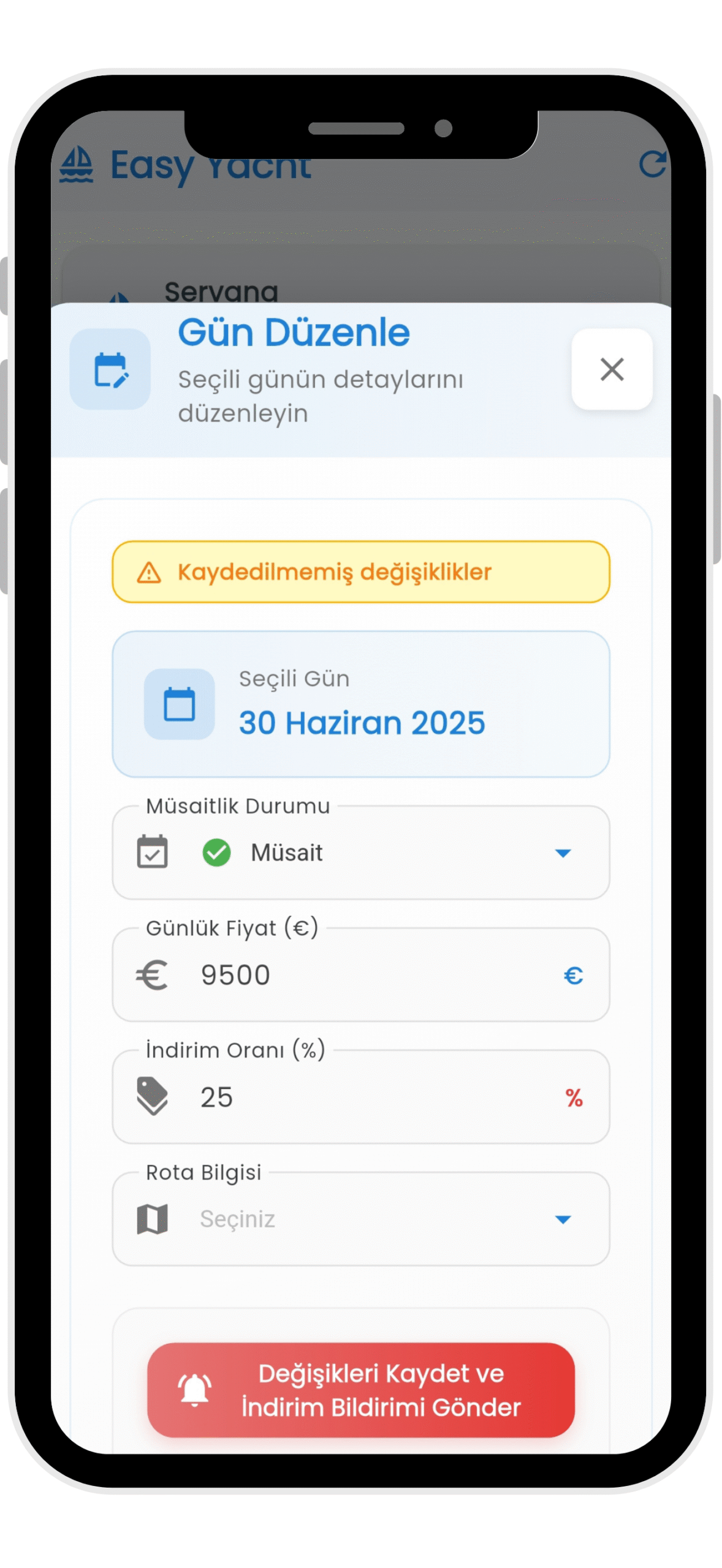Close the Gün Düzenle dialog
Viewport: 722px width, 1568px height.
coord(611,369)
